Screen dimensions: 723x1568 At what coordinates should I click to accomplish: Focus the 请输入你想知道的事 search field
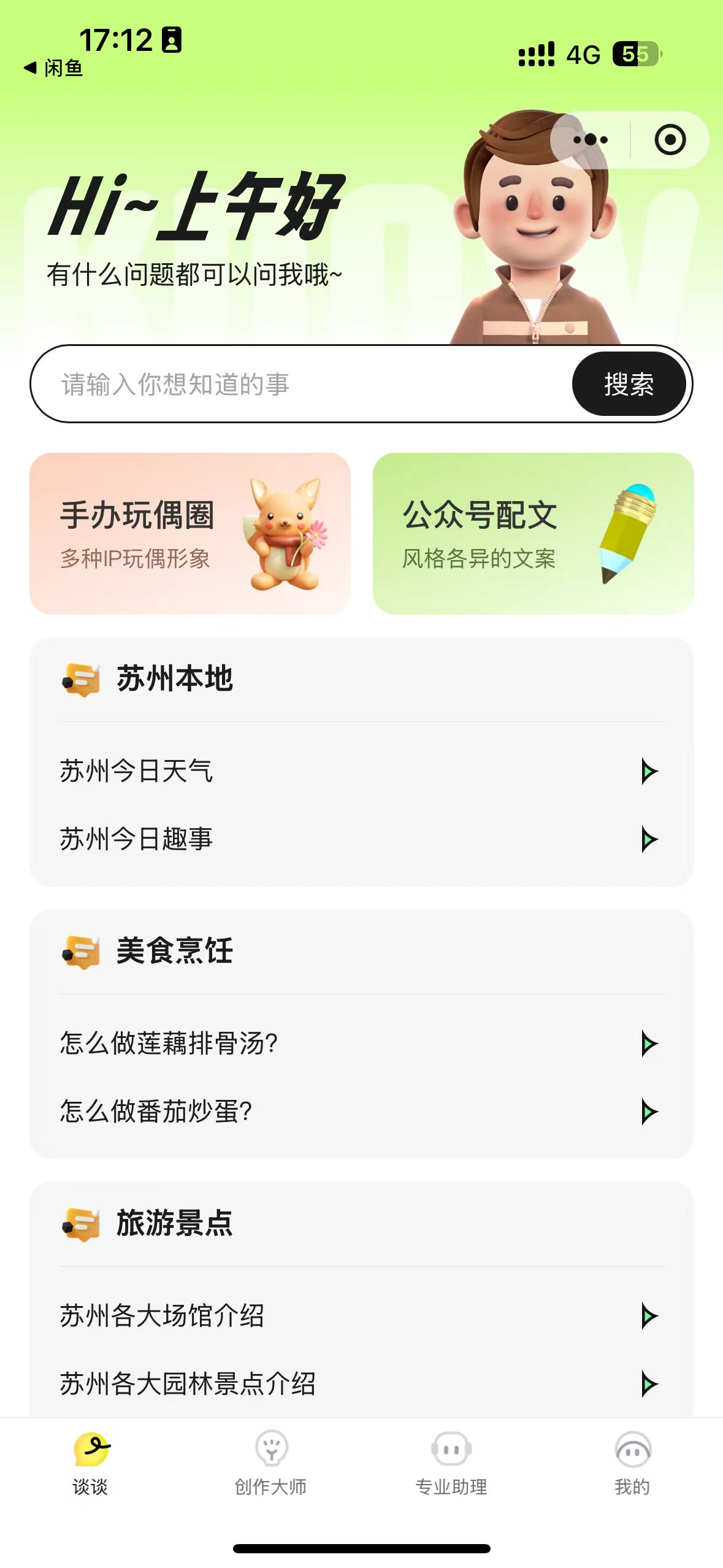(x=300, y=384)
